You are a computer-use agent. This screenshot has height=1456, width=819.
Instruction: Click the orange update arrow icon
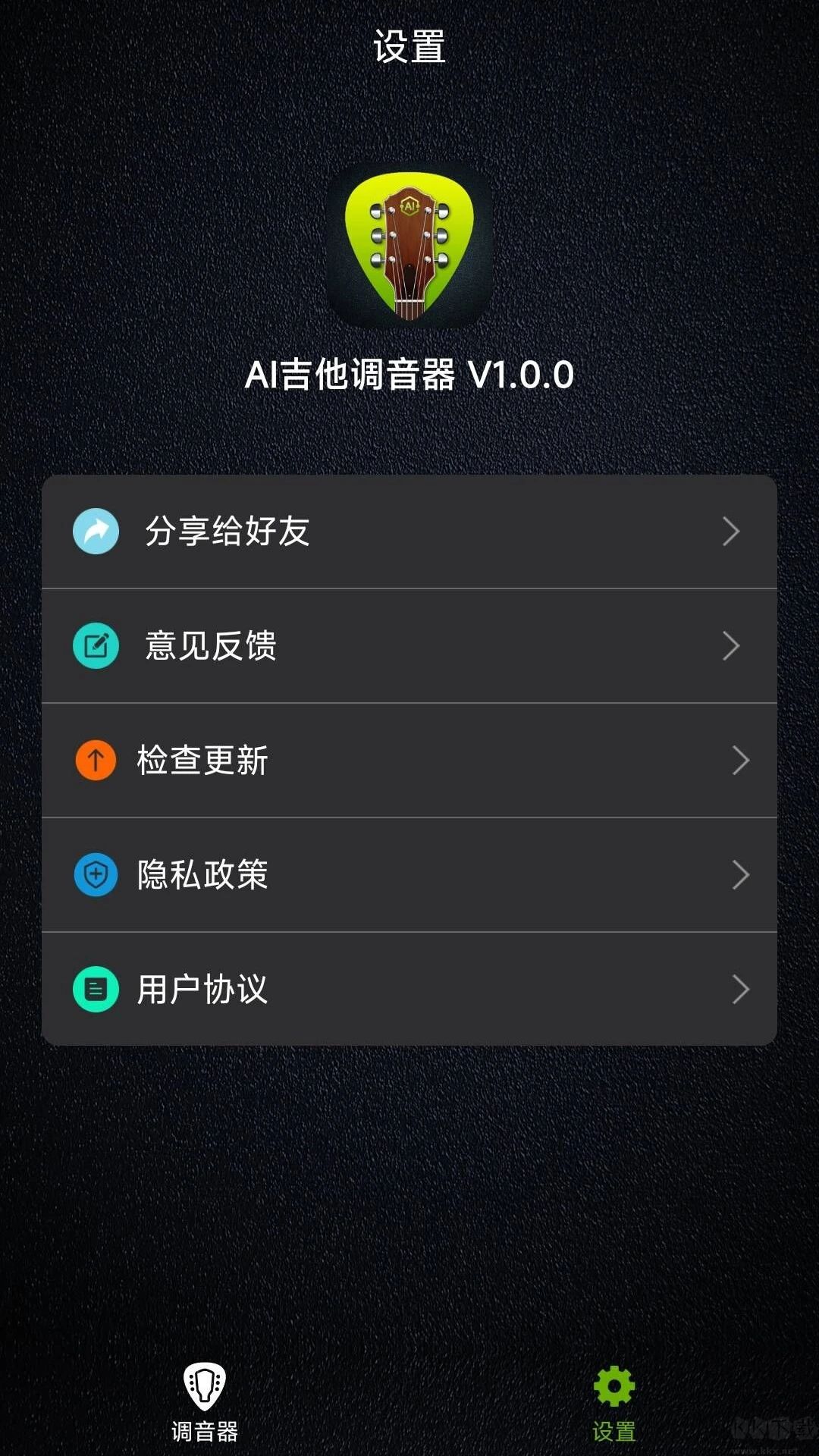pyautogui.click(x=96, y=761)
